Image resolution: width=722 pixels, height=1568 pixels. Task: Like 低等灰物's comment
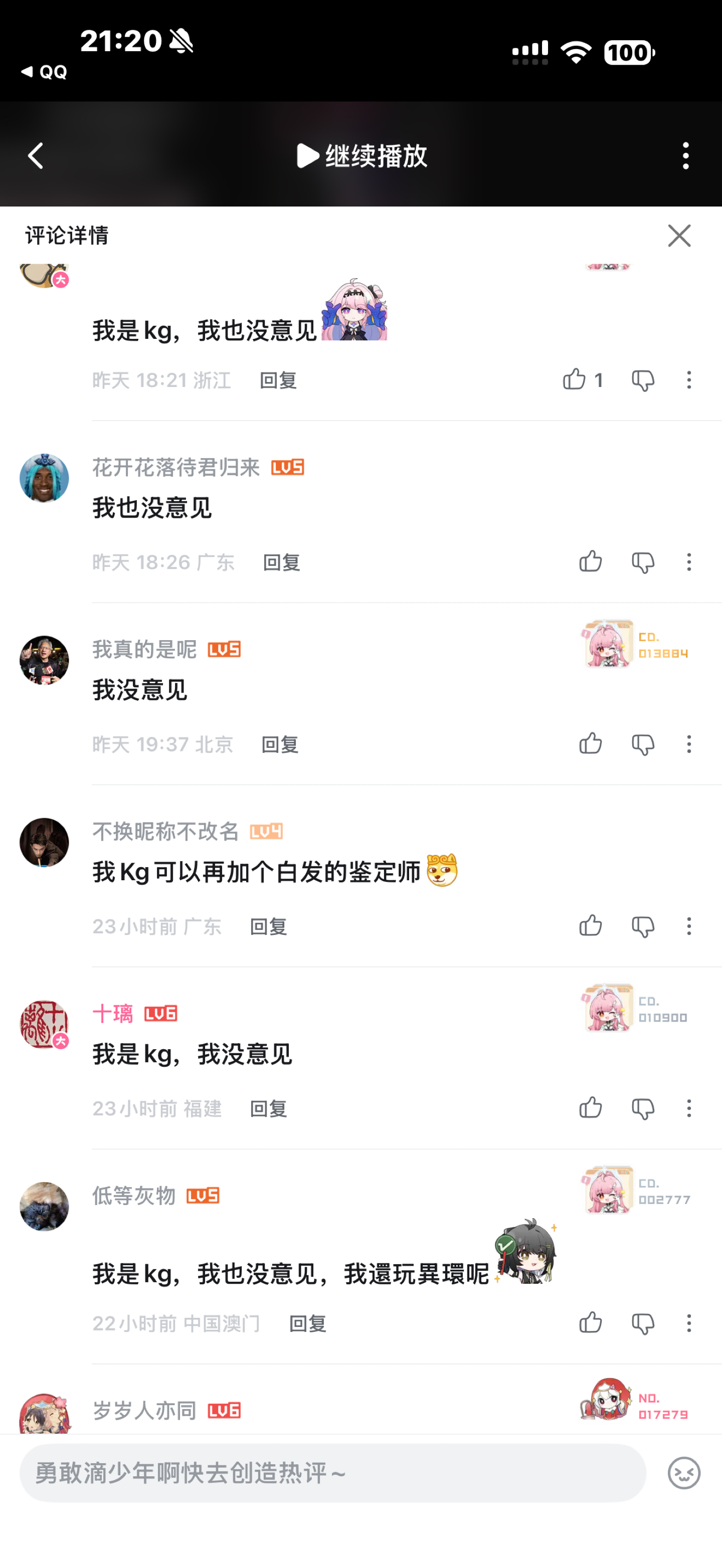coord(591,1323)
